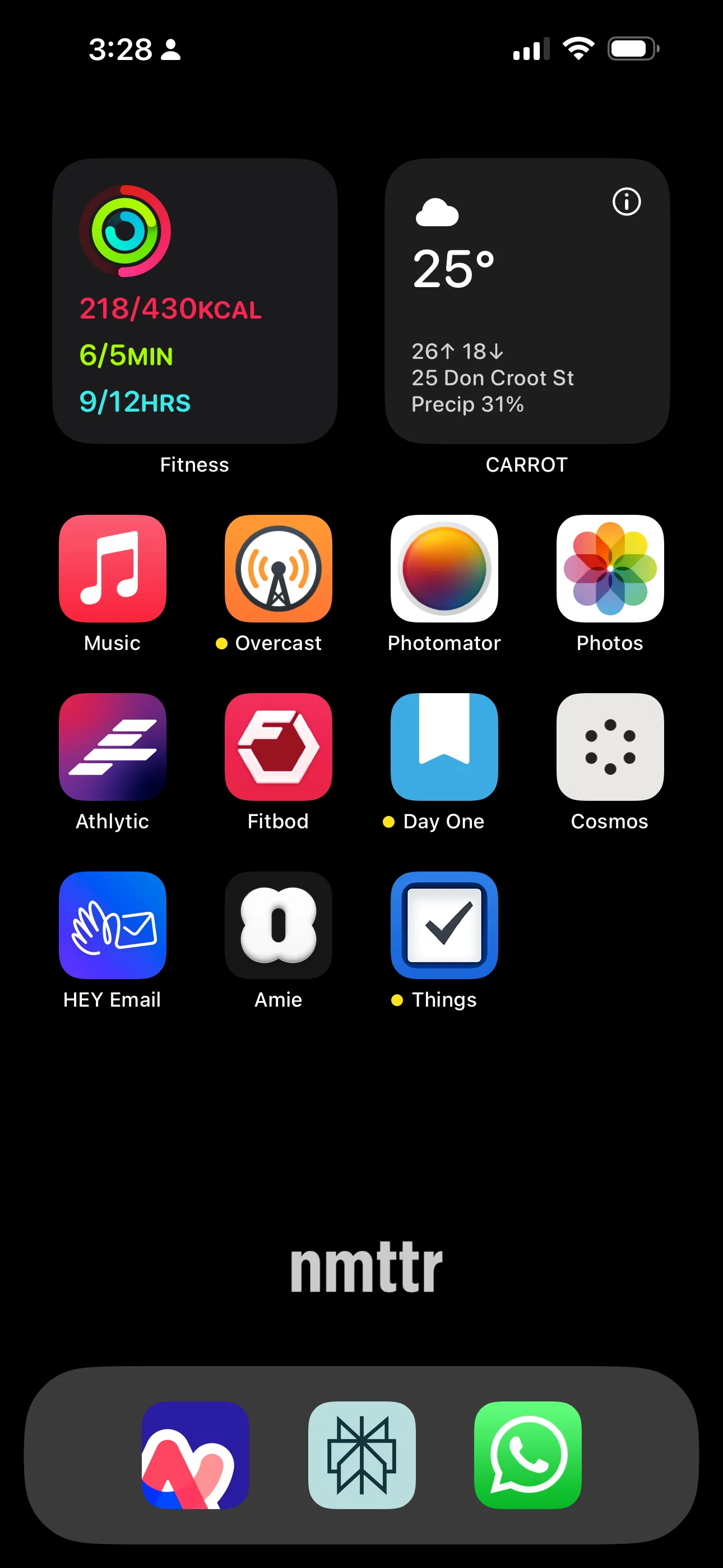The width and height of the screenshot is (723, 1568).
Task: Tap the info icon on CARROT widget
Action: click(x=626, y=201)
